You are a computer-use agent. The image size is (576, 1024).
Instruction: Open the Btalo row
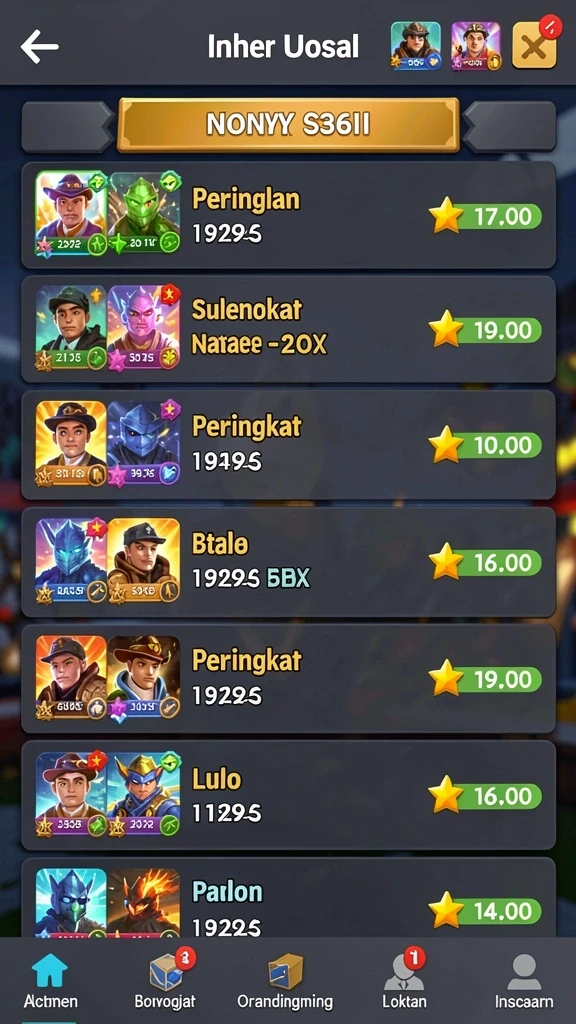(x=288, y=562)
